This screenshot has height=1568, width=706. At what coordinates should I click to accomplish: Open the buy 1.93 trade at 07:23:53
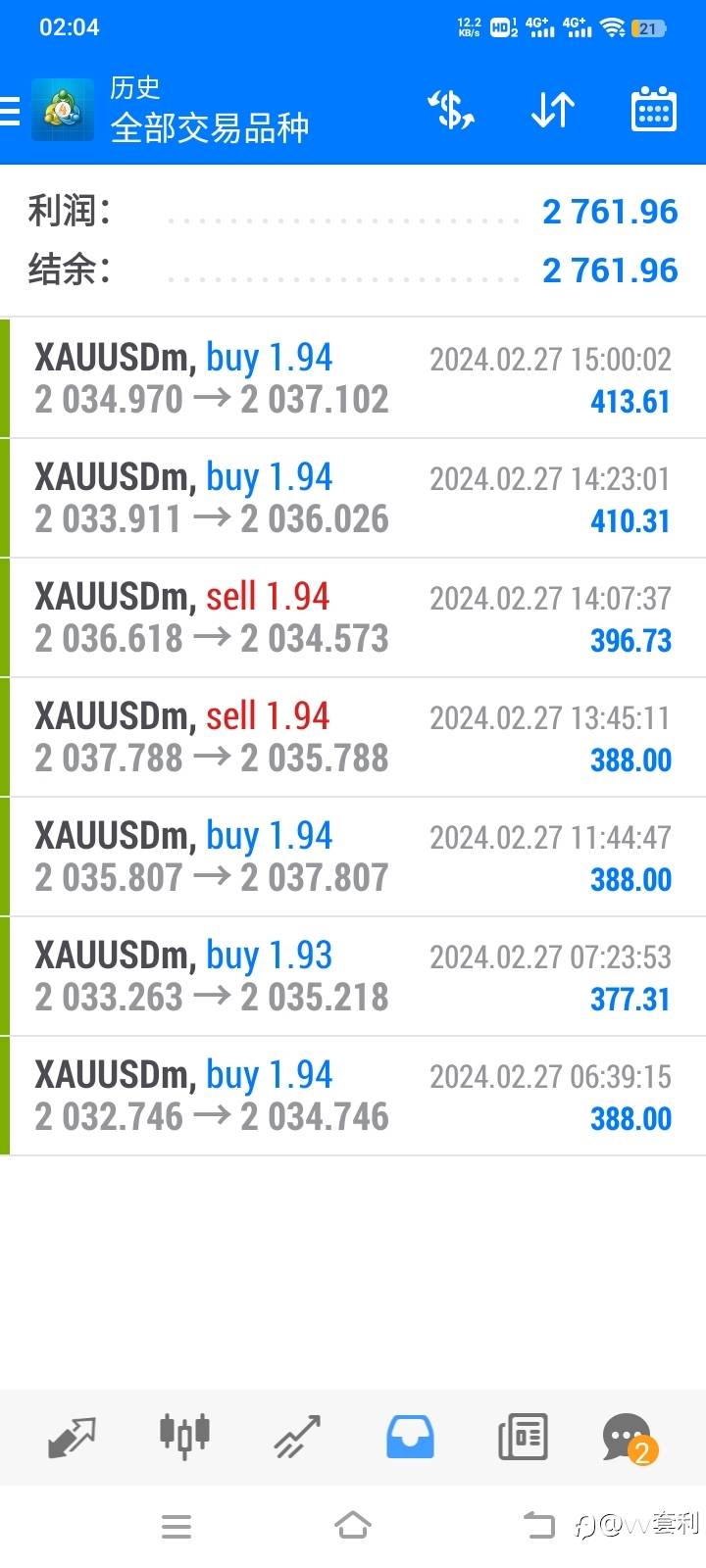353,976
